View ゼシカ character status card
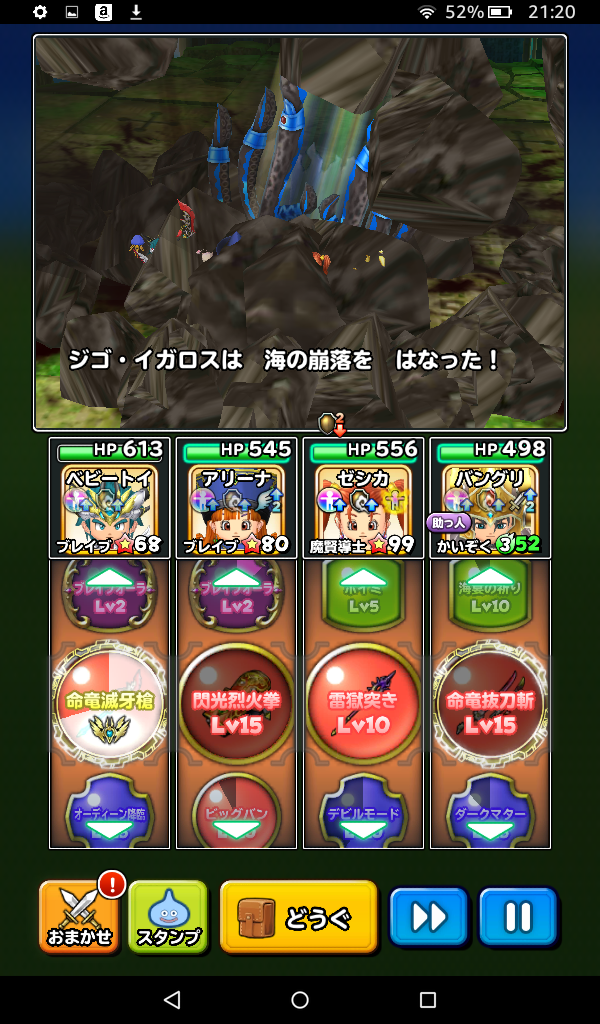Image resolution: width=600 pixels, height=1024 pixels. point(363,497)
